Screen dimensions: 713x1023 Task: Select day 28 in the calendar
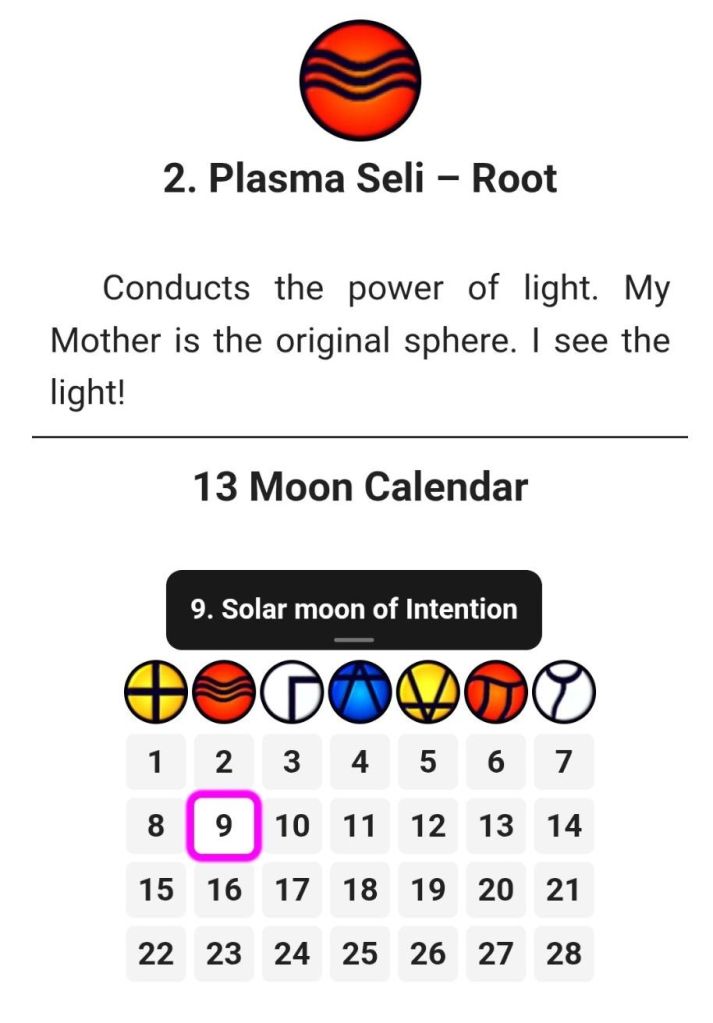tap(564, 954)
